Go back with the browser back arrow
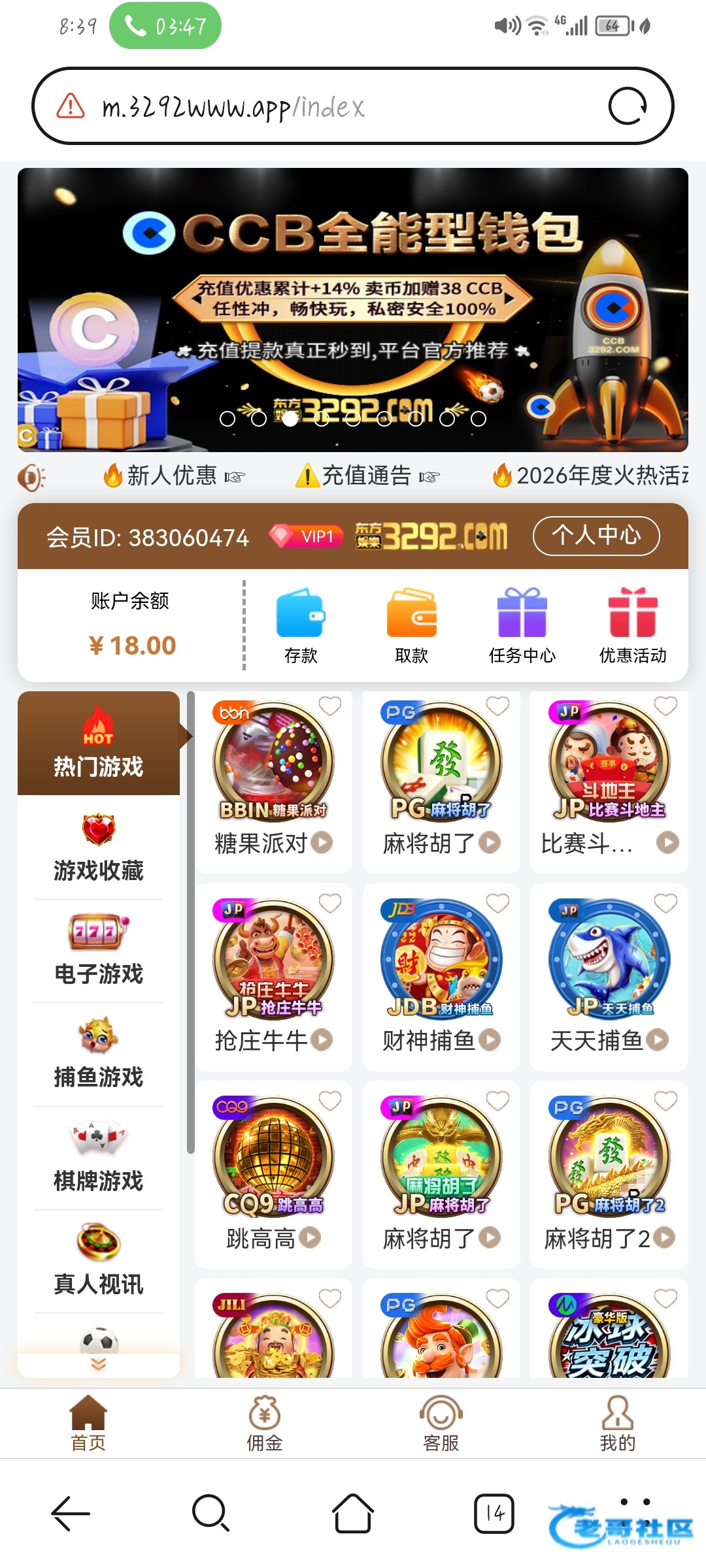 coord(71,1513)
